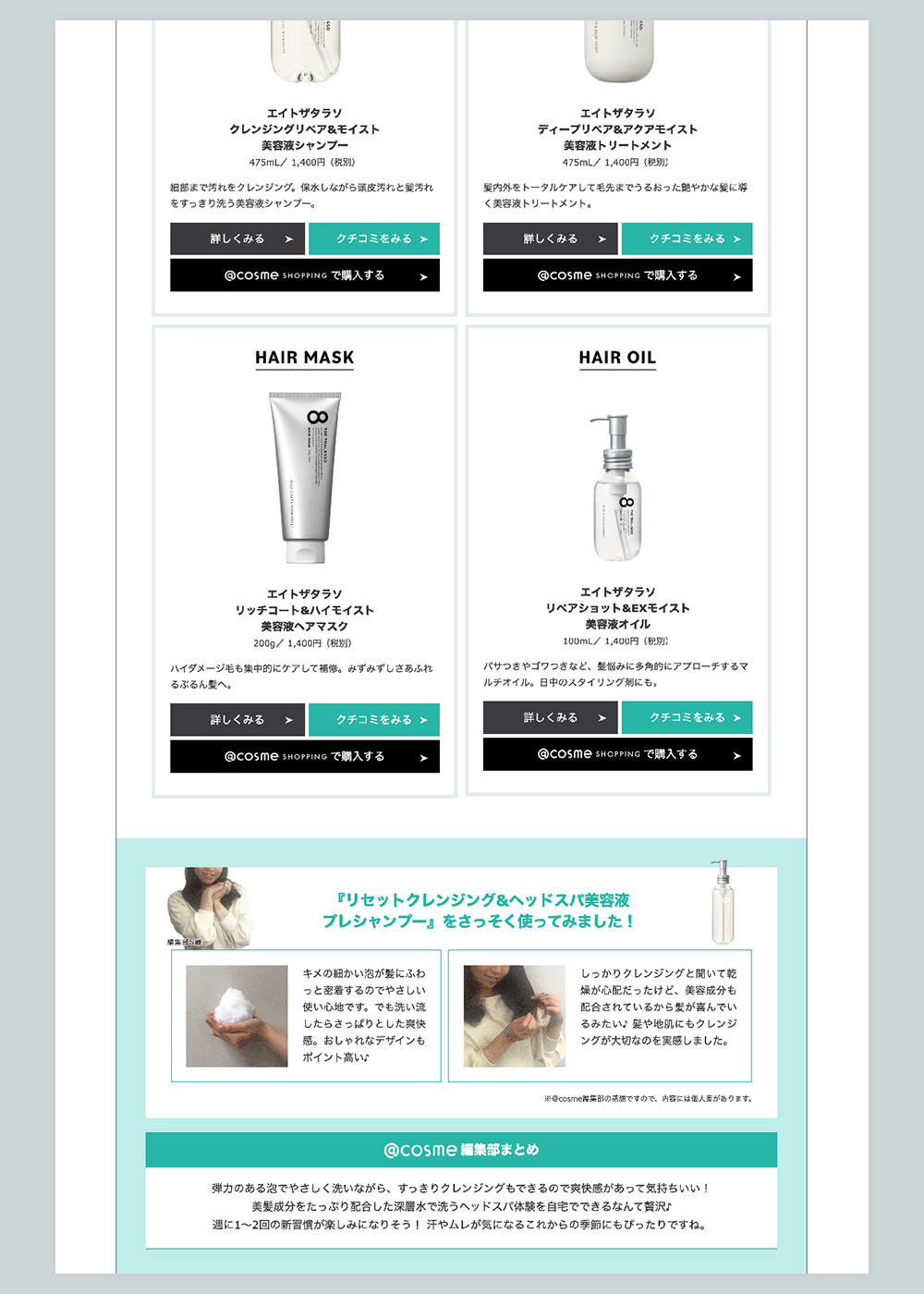This screenshot has width=924, height=1294.
Task: View details of the HAIR OIL
Action: tap(551, 717)
